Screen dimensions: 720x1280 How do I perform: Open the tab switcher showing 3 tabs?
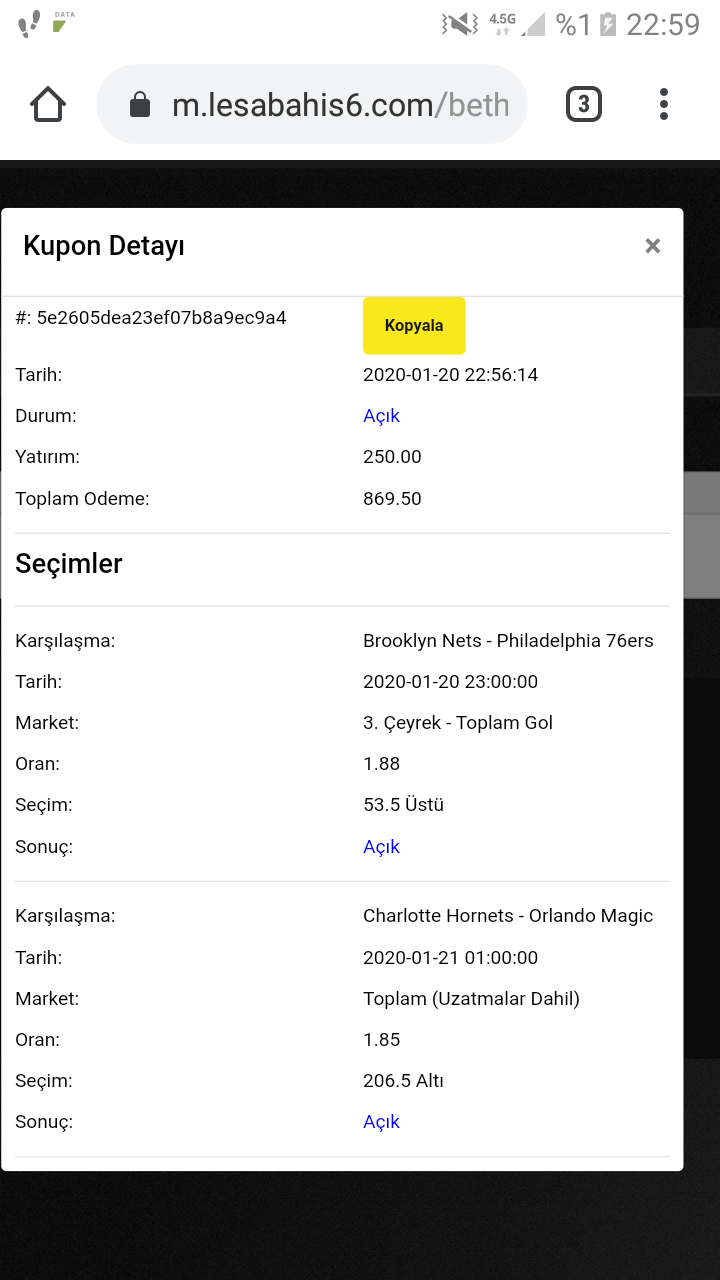pos(584,104)
